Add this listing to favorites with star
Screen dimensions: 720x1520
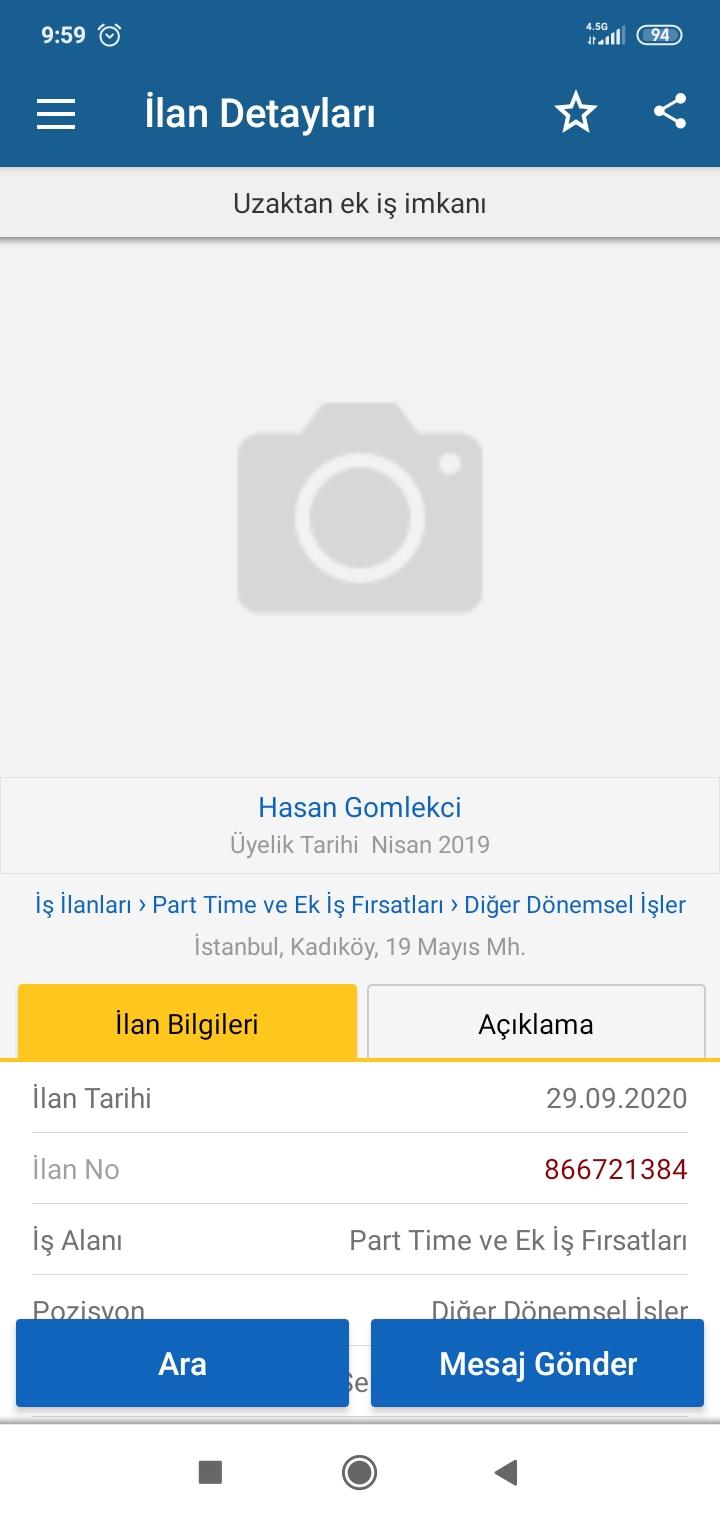tap(576, 112)
